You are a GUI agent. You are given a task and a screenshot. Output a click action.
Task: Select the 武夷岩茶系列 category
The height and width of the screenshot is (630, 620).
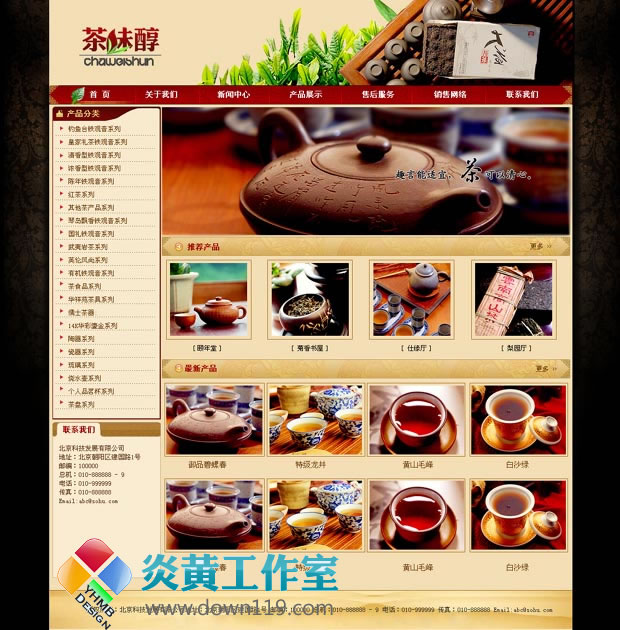tap(87, 246)
